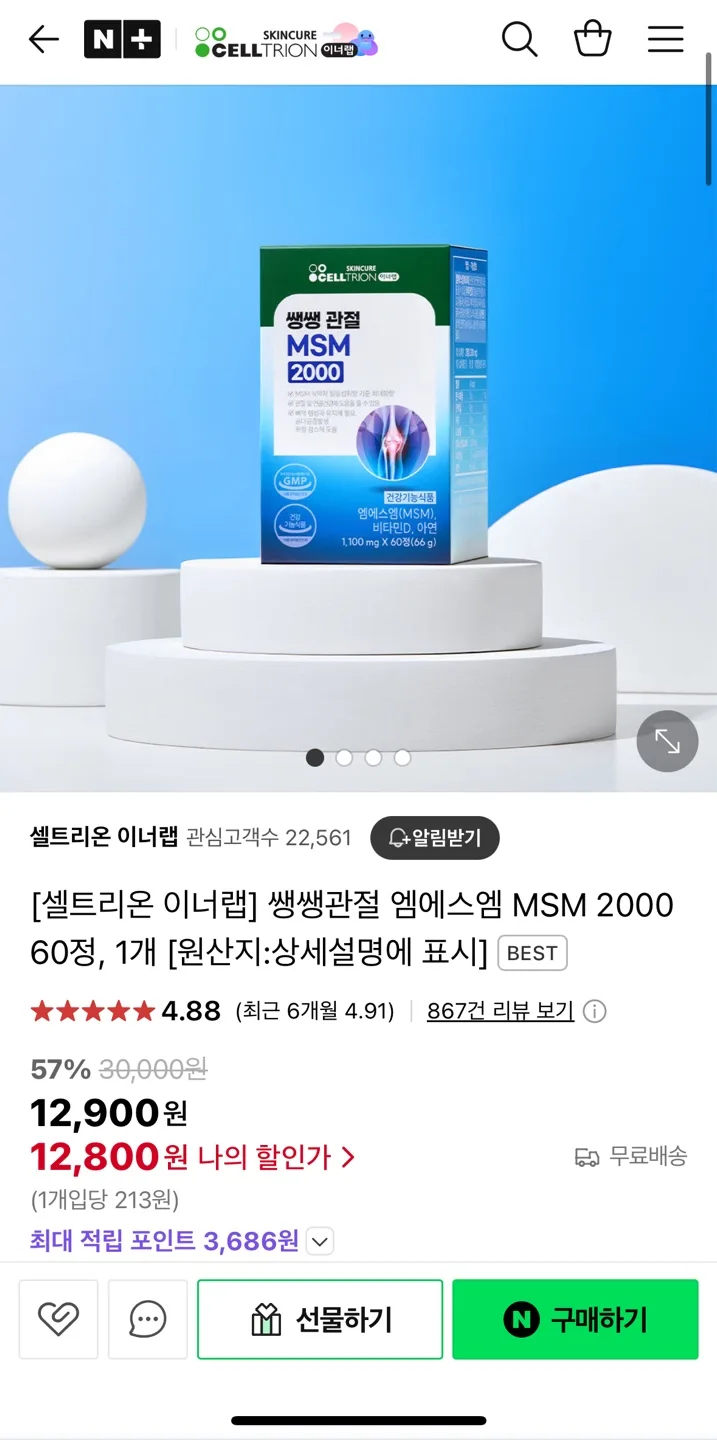Open the review rating info icon
This screenshot has height=1440, width=717.
[x=595, y=1011]
